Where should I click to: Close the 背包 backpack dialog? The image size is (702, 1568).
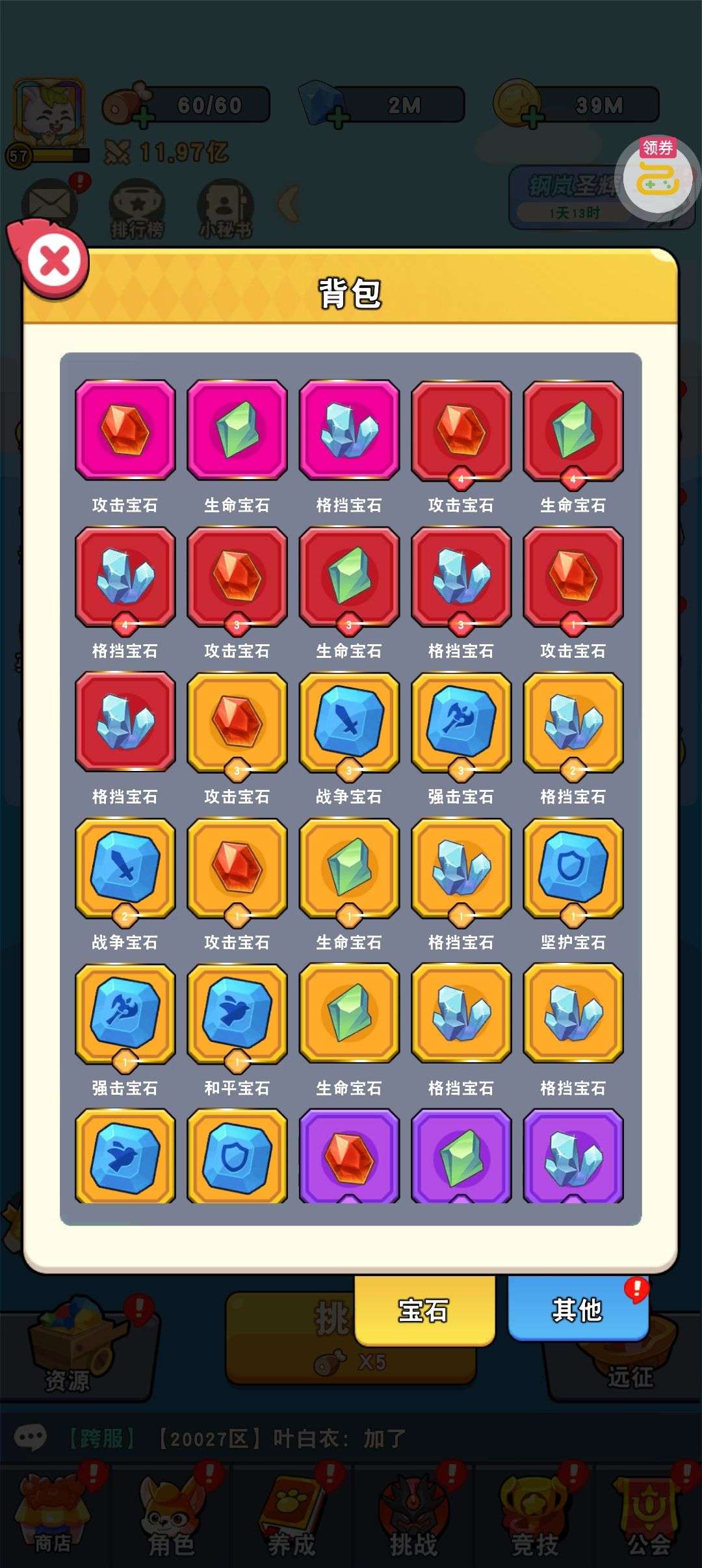(x=55, y=261)
